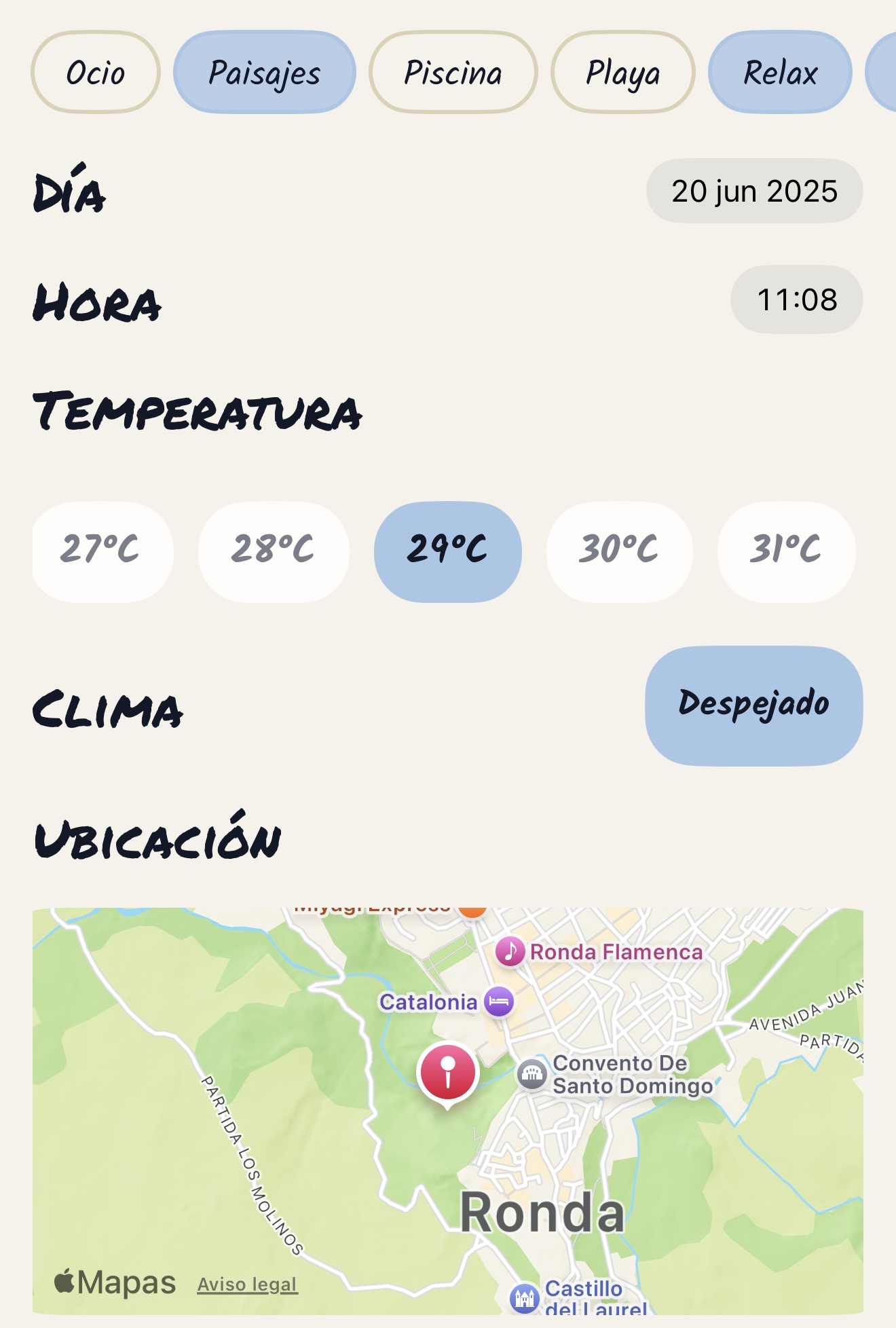Open the date picker showing 20 jun 2025
This screenshot has width=896, height=1328.
[755, 191]
